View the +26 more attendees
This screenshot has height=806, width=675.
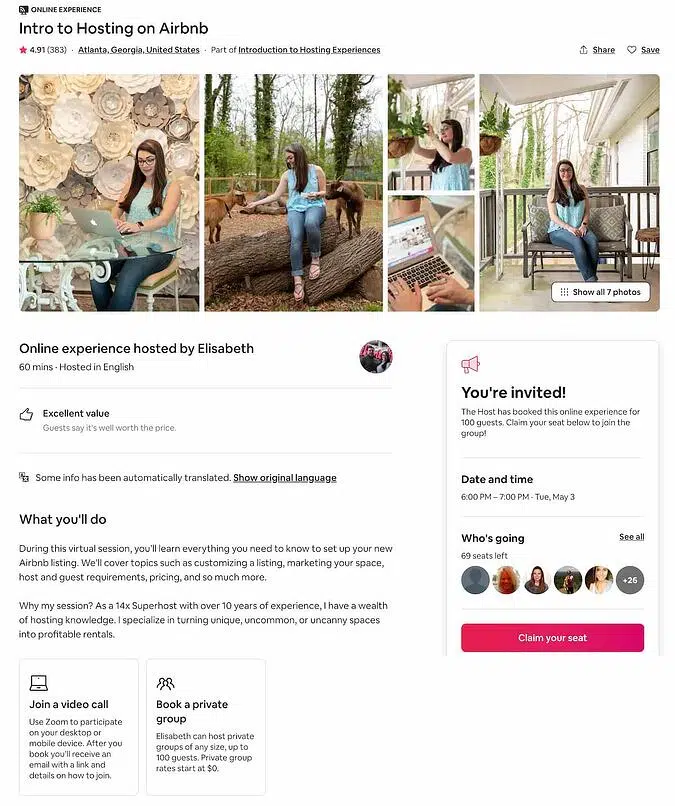tap(630, 580)
